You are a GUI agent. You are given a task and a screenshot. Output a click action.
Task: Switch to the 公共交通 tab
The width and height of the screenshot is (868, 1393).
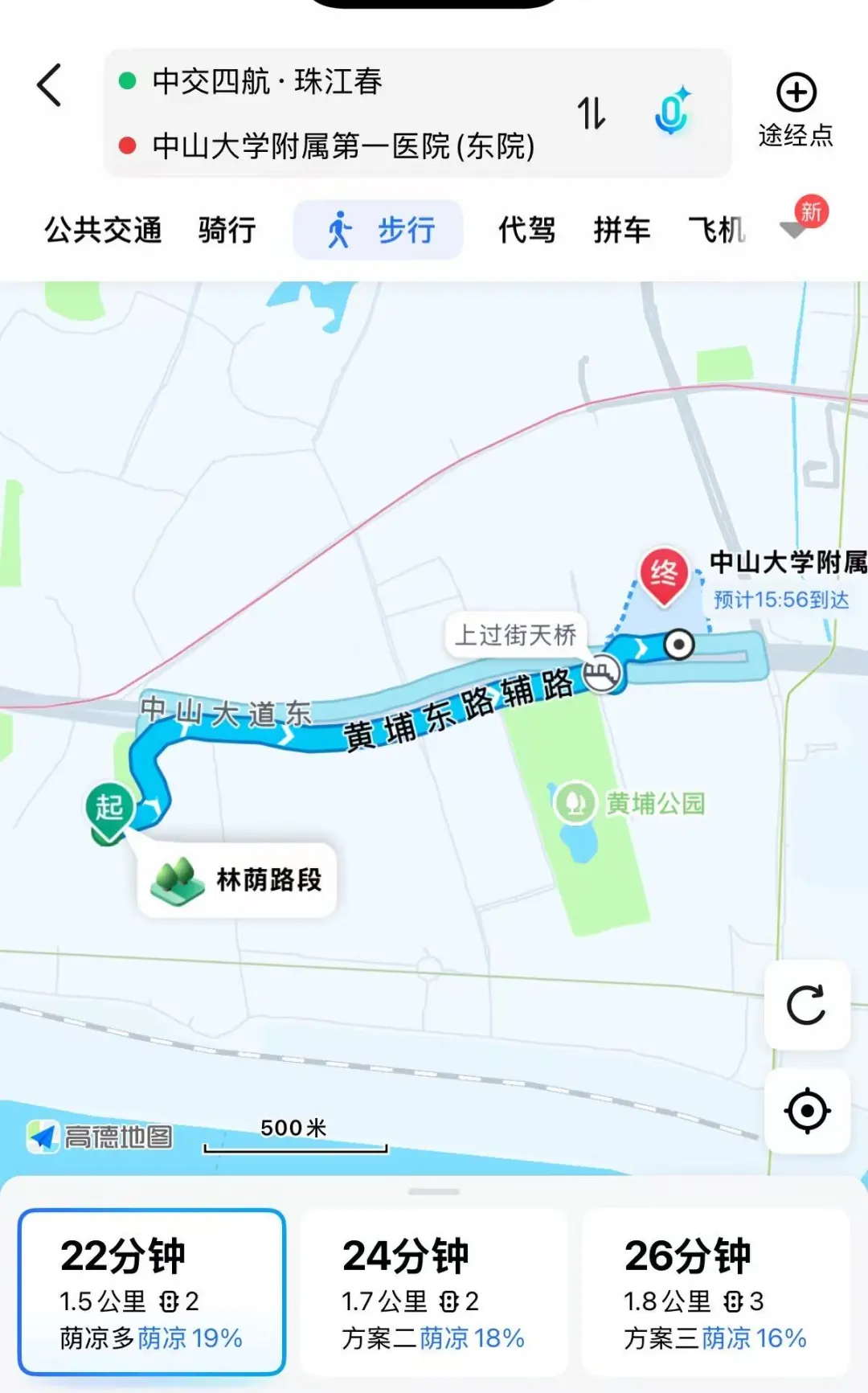[x=103, y=230]
